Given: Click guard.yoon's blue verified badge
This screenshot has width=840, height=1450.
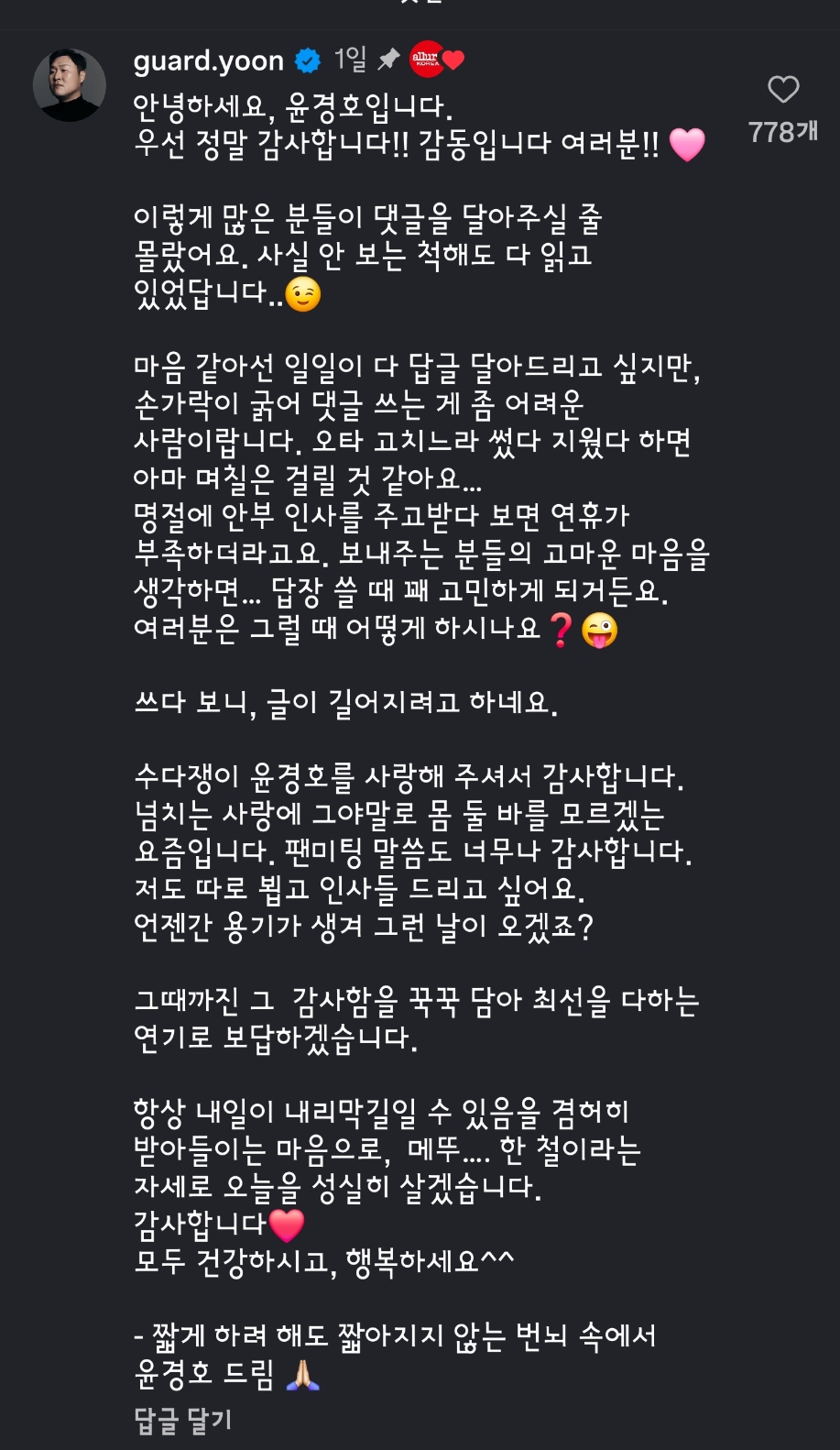Looking at the screenshot, I should [308, 59].
